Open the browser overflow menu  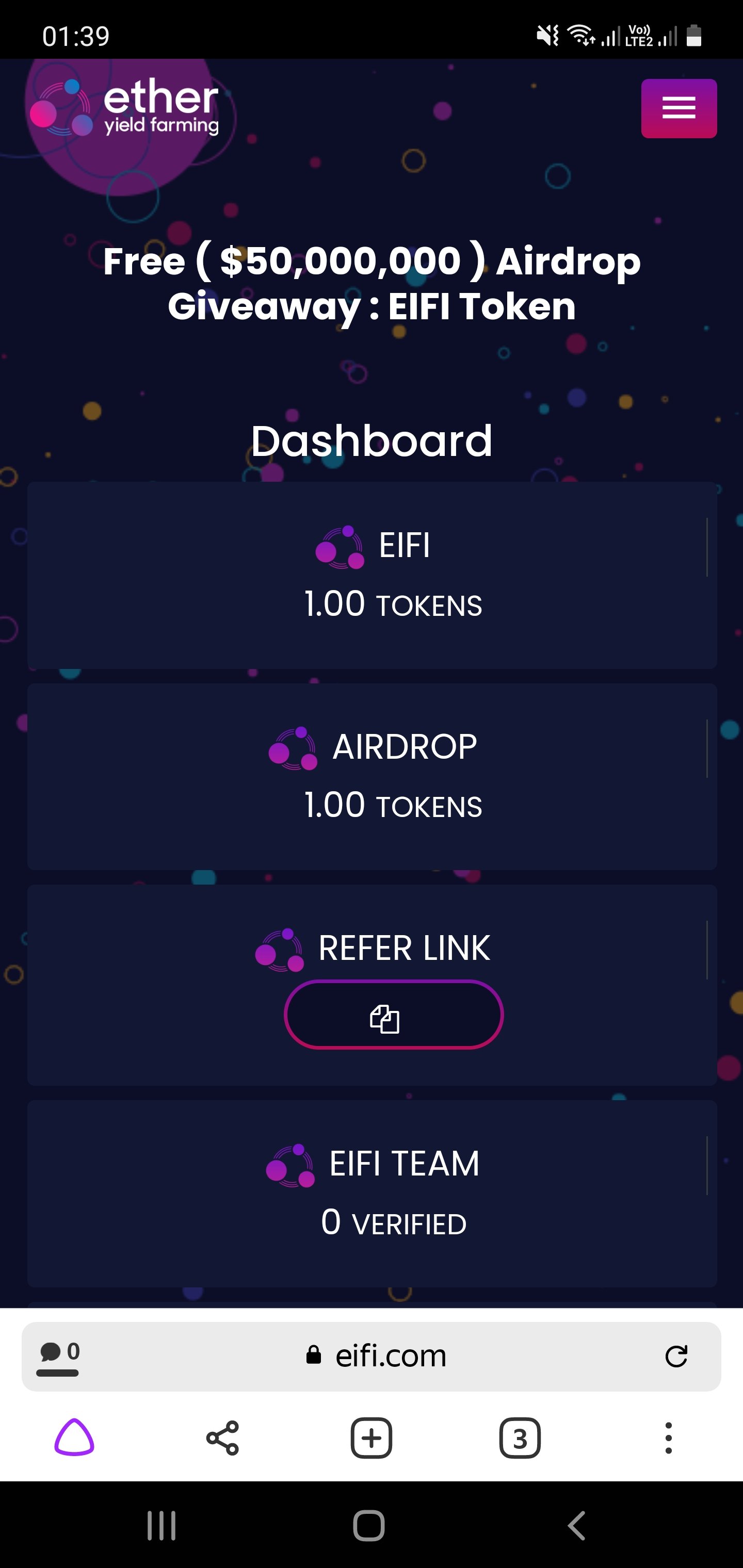[x=668, y=1438]
